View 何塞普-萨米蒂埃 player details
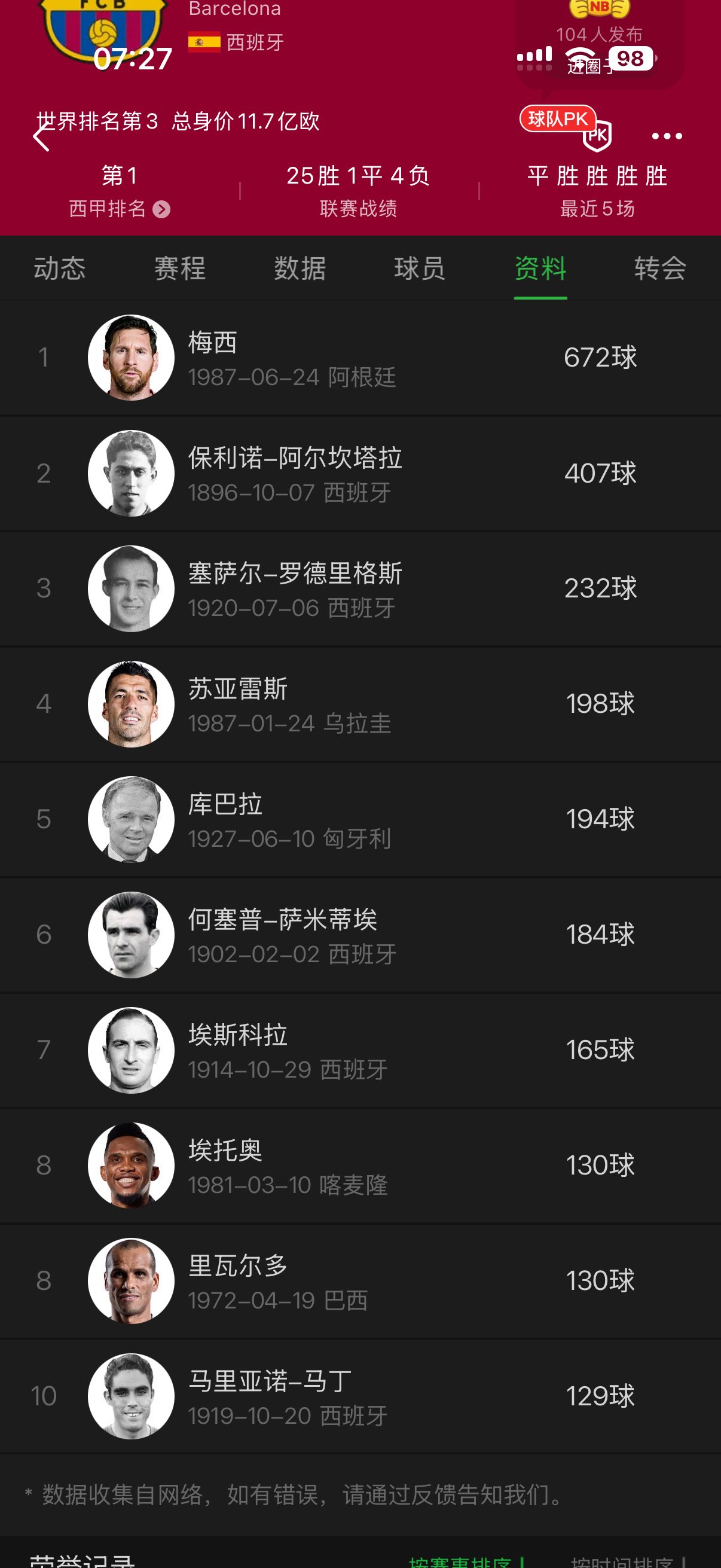 [360, 935]
